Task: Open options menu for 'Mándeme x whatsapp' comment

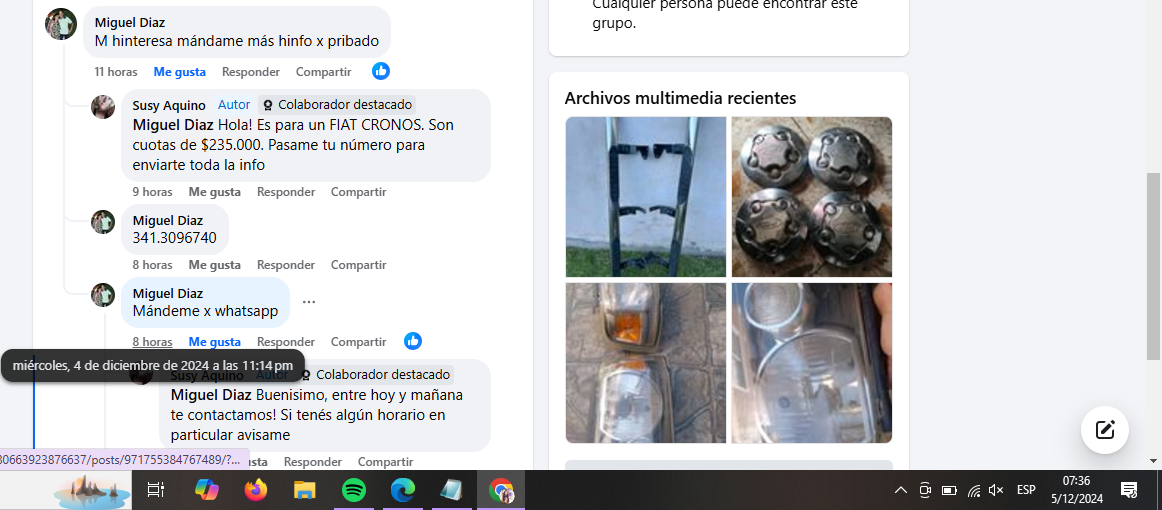Action: (309, 302)
